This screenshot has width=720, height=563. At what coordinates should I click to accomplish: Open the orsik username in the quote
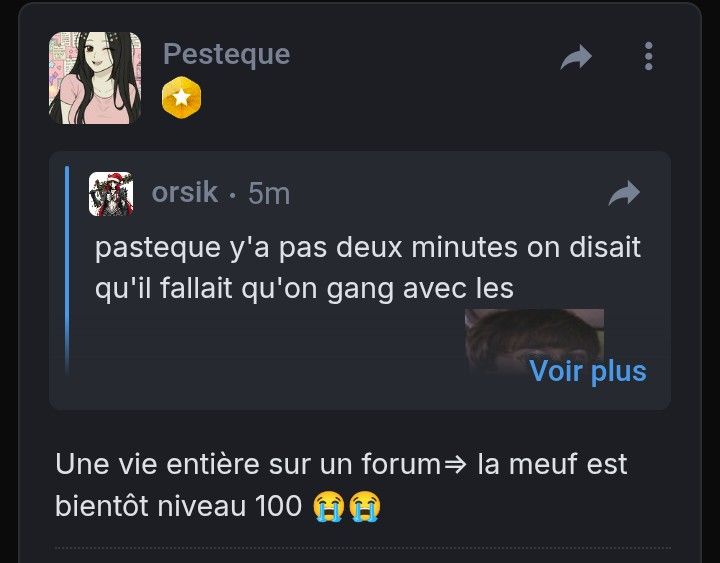coord(184,191)
